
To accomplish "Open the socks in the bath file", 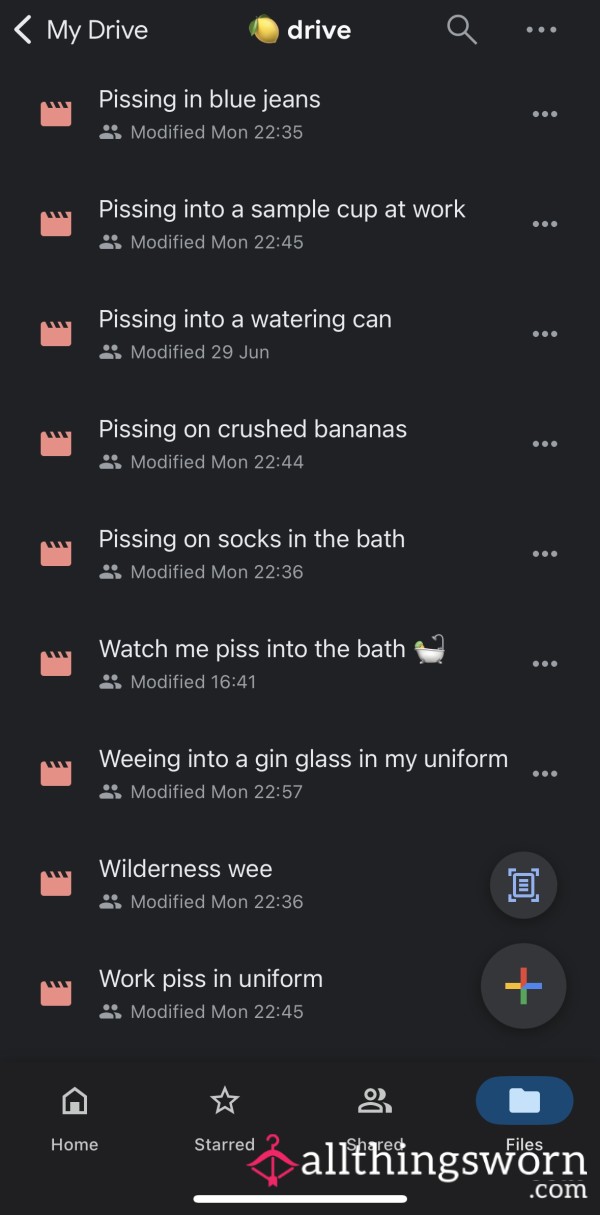I will pos(300,554).
